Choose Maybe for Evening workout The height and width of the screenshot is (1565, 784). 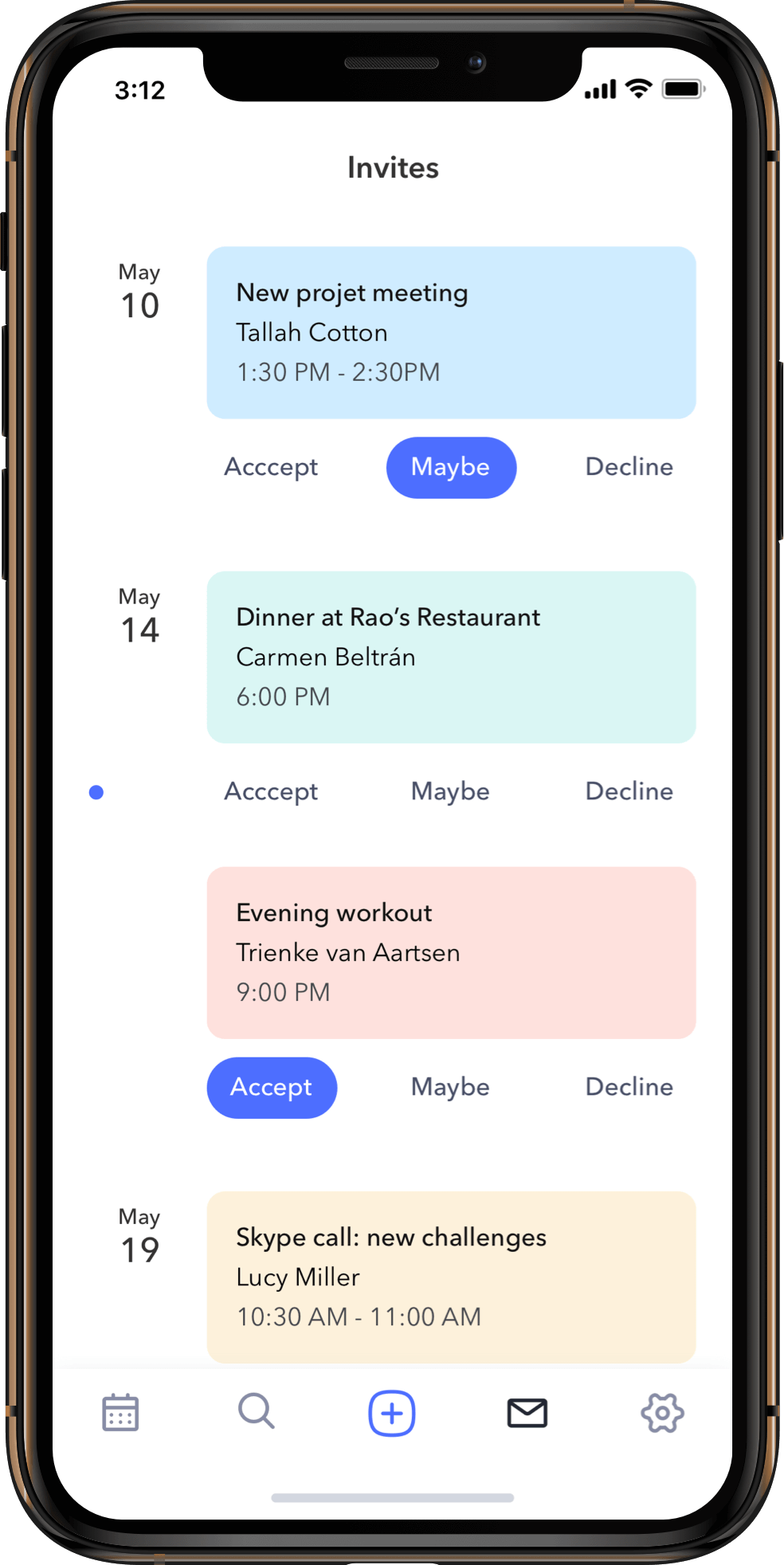point(450,1087)
